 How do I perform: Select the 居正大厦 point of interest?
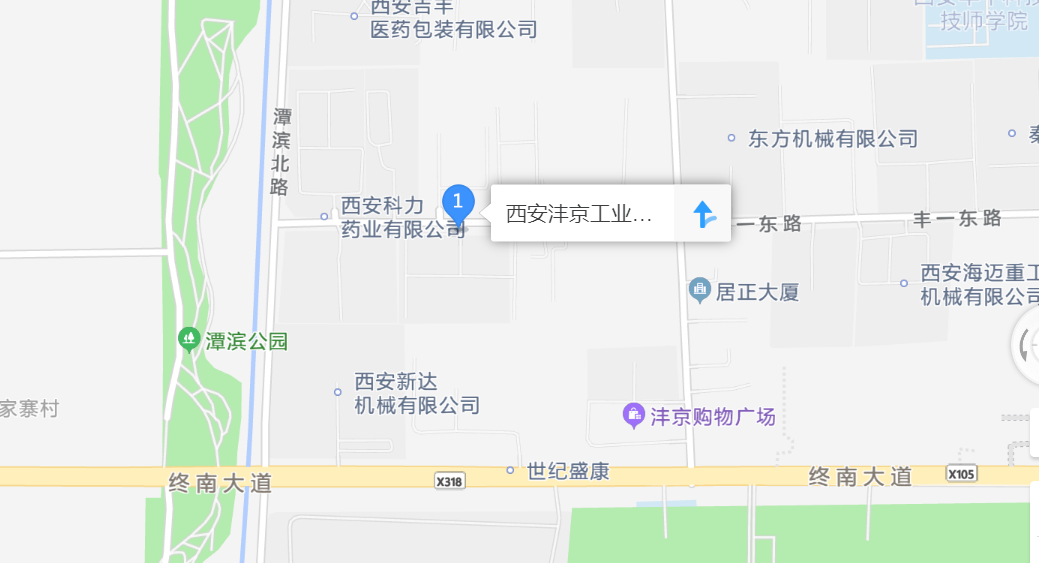pyautogui.click(x=700, y=291)
